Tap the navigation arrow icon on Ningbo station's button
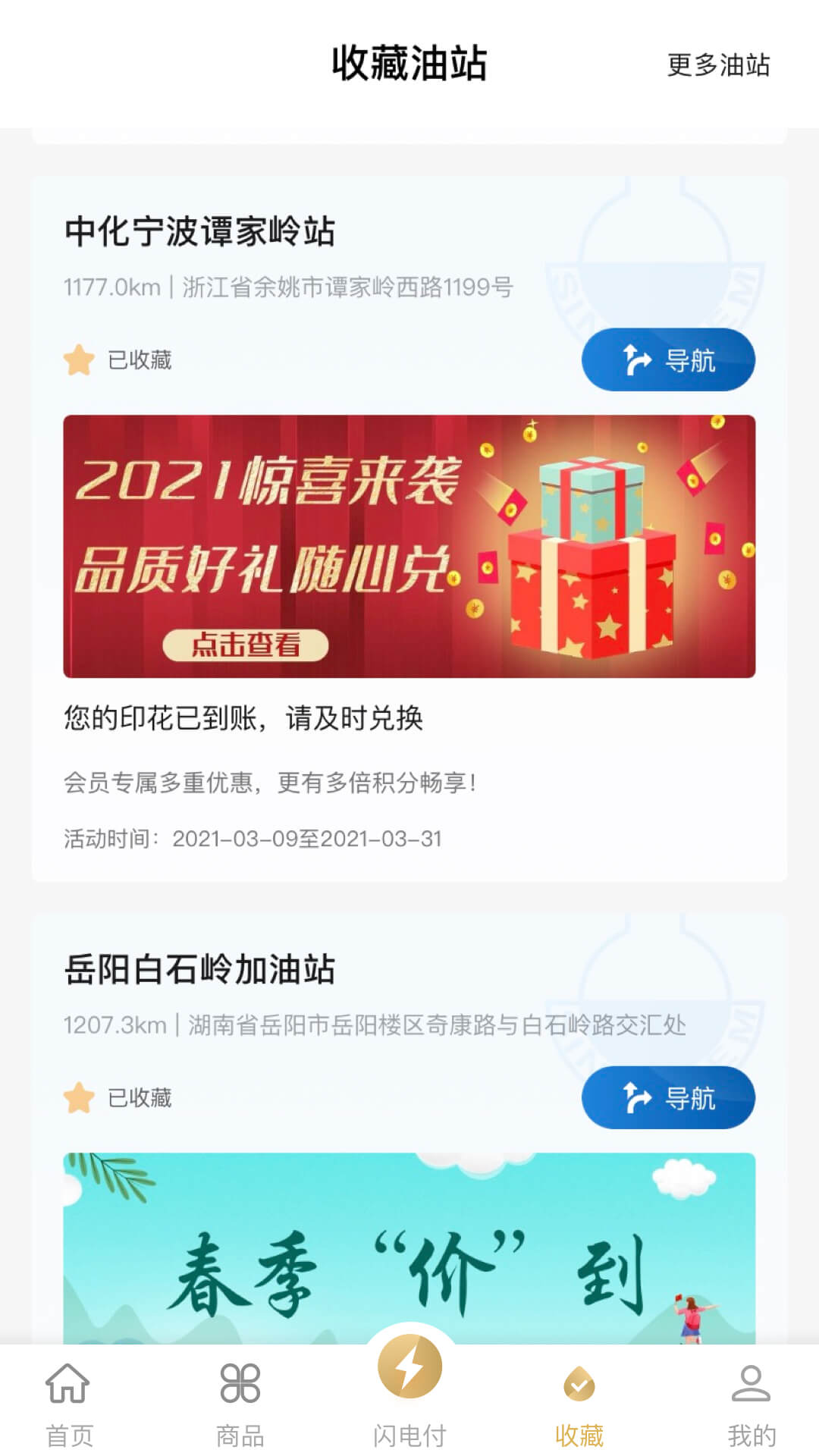Image resolution: width=819 pixels, height=1456 pixels. click(x=635, y=360)
